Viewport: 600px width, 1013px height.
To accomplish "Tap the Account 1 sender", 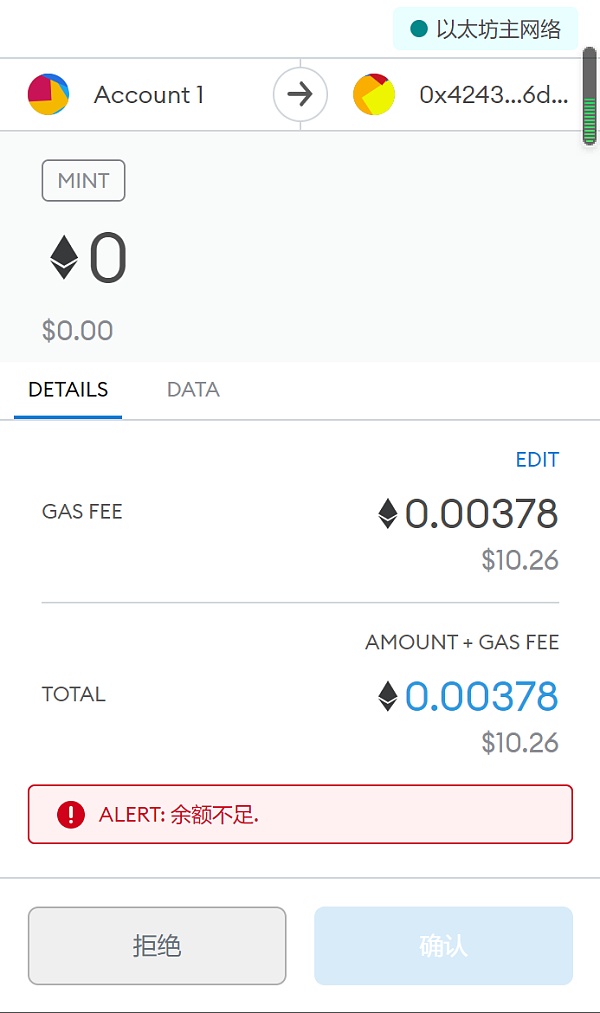I will coord(148,95).
